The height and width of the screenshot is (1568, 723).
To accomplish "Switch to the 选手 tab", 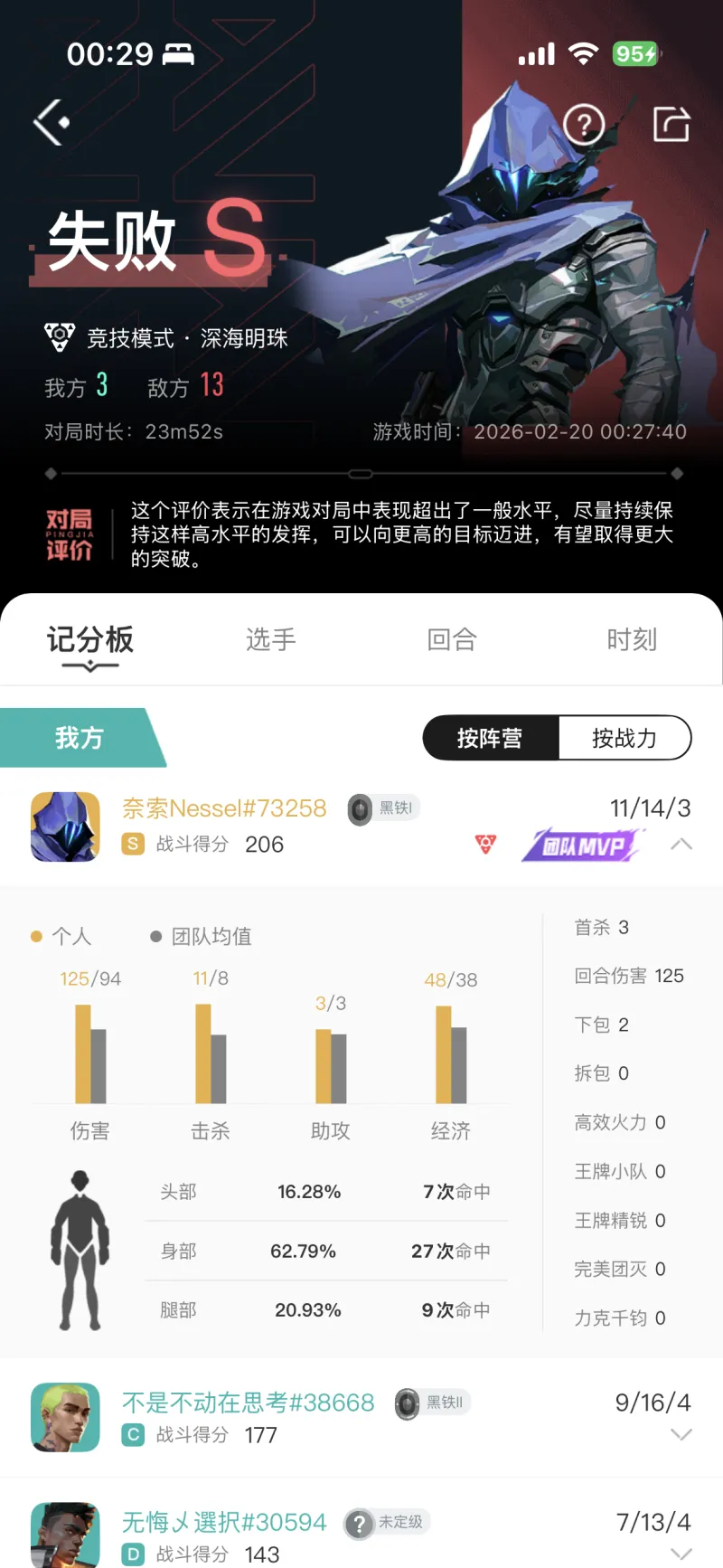I will tap(269, 640).
